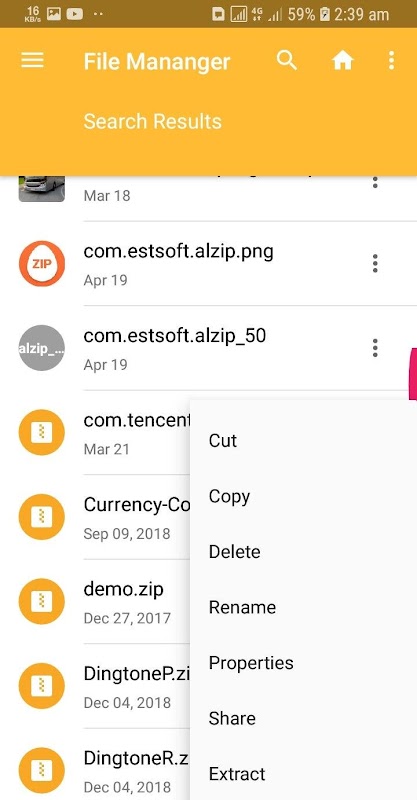417x800 pixels.
Task: Select Share in the popup menu
Action: tap(303, 718)
